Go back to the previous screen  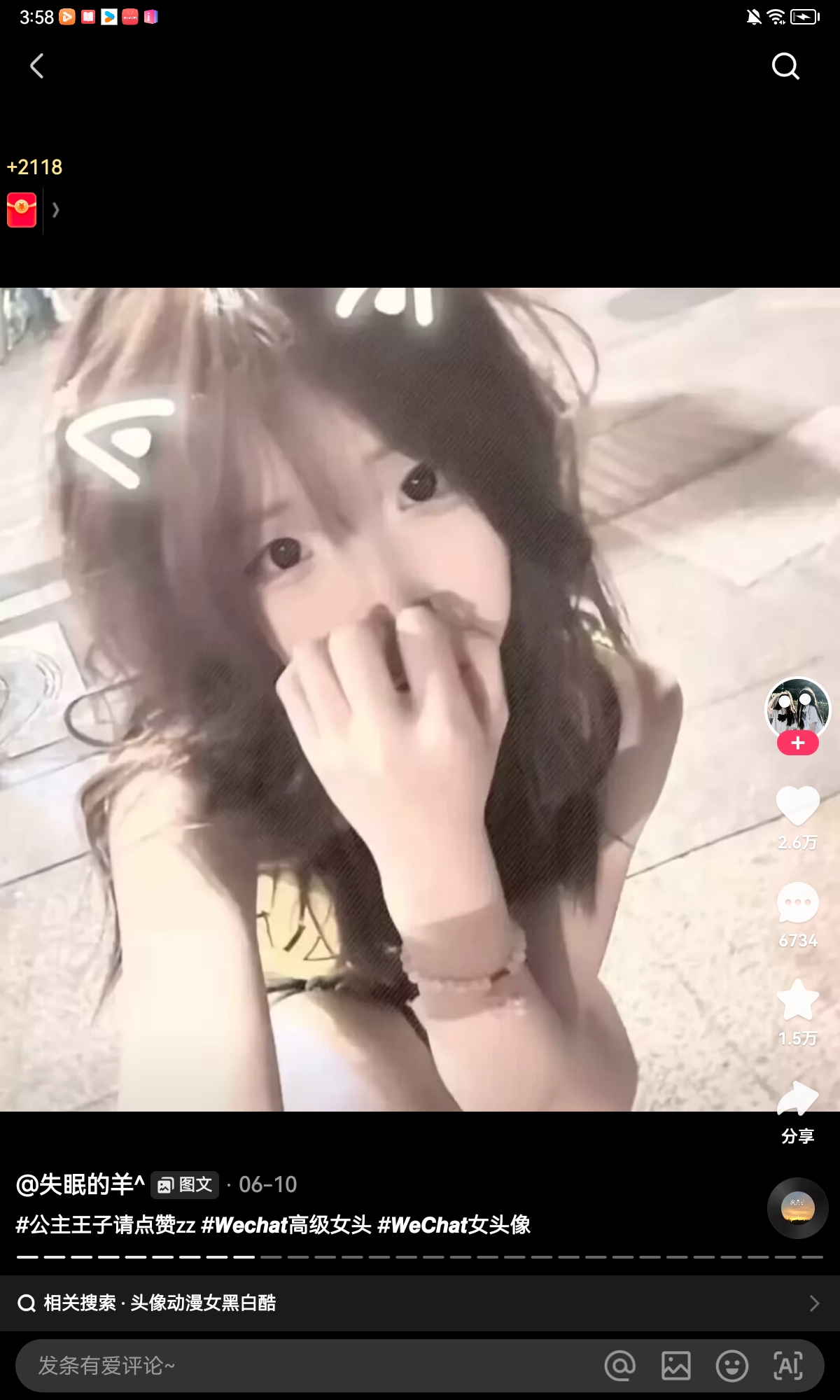click(x=37, y=66)
